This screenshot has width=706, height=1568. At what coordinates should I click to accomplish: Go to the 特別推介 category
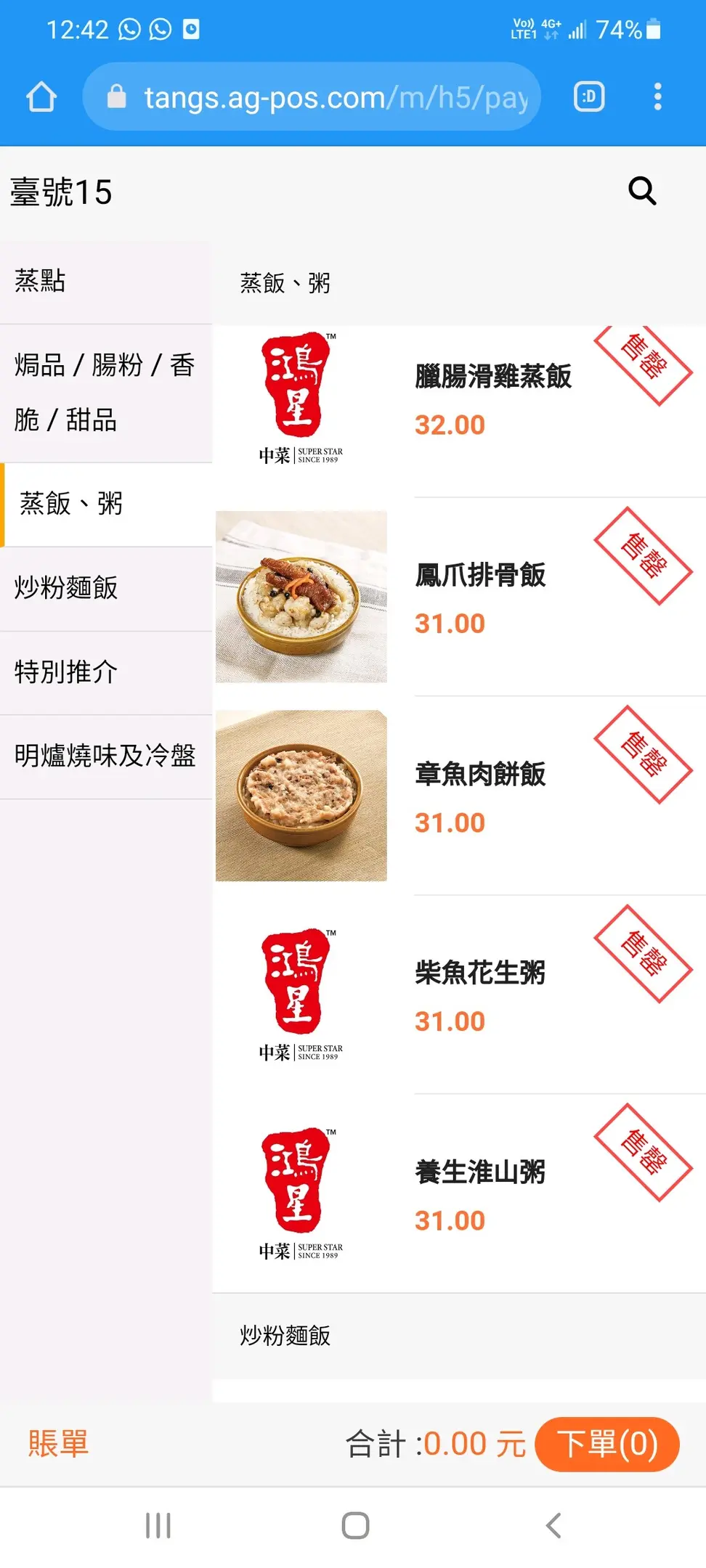[106, 672]
